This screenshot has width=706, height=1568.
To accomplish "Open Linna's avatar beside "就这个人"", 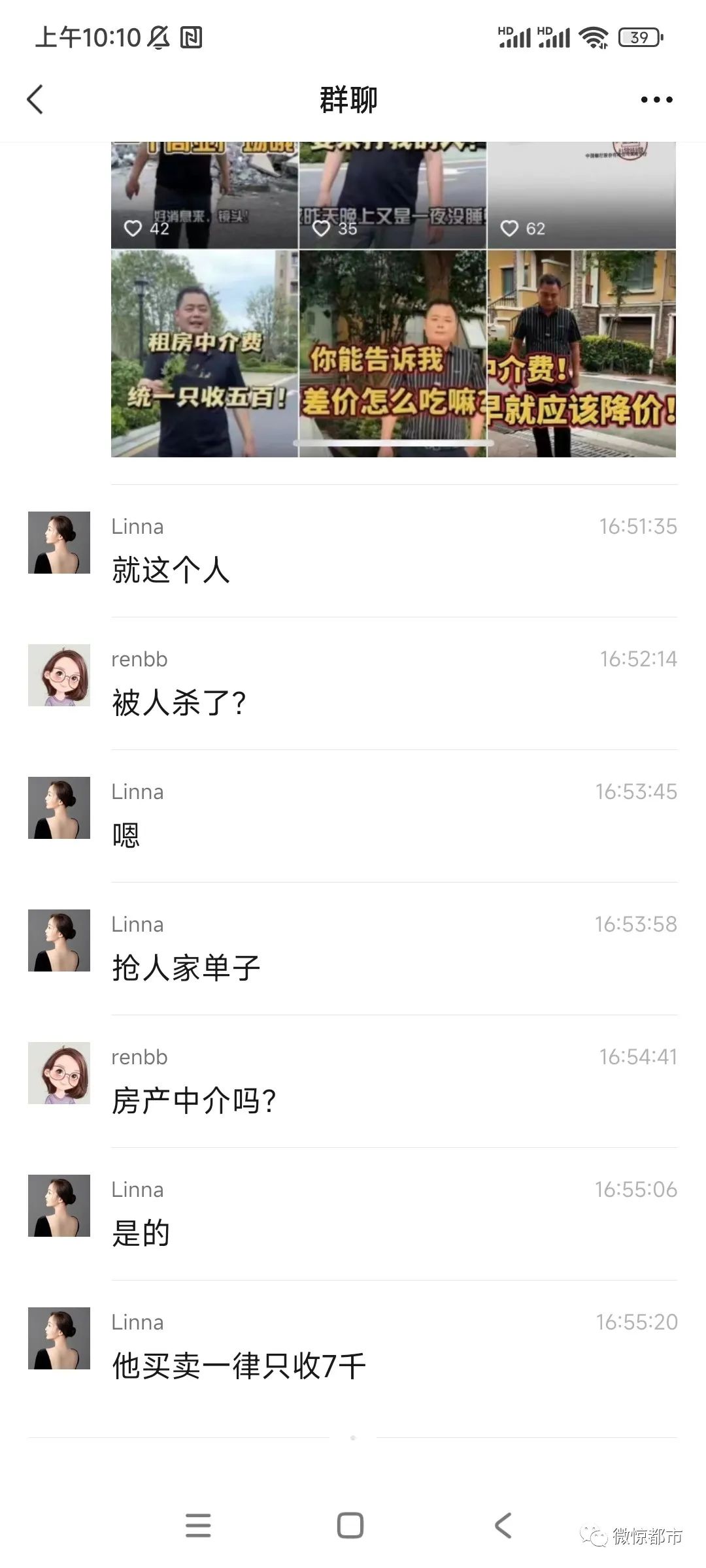I will pos(59,542).
